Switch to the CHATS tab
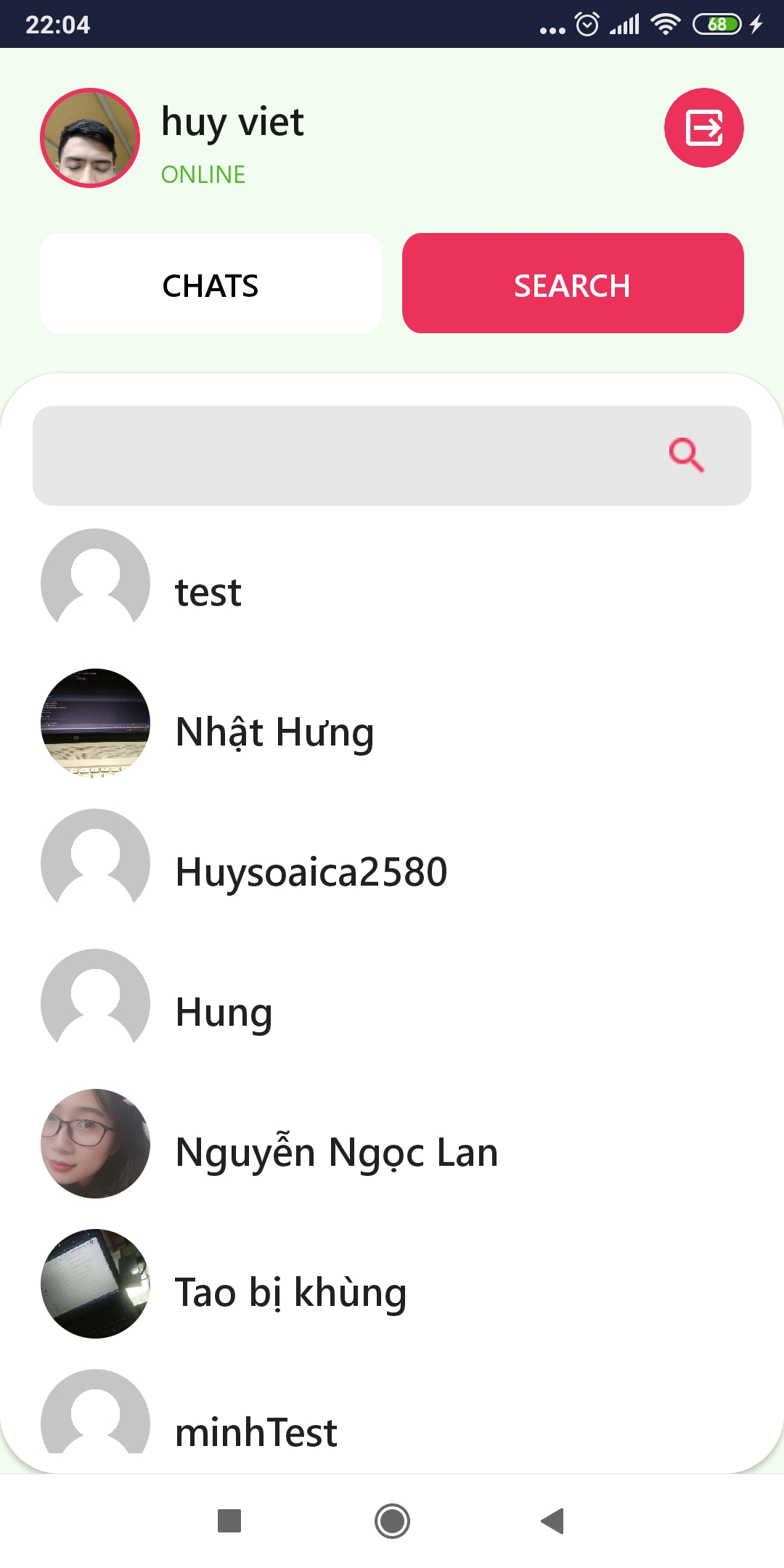Viewport: 784px width, 1568px height. click(210, 283)
